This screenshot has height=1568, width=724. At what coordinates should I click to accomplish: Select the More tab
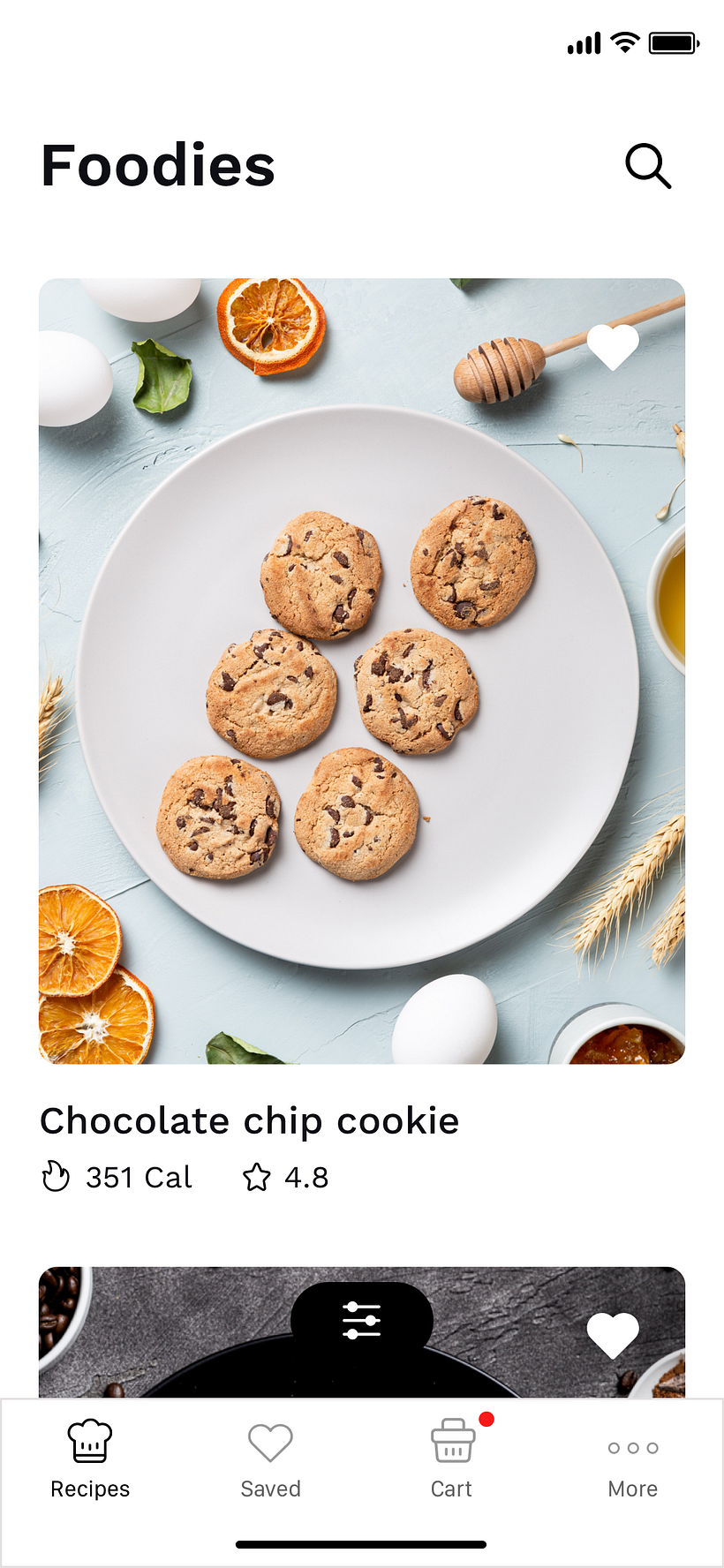coord(632,1459)
